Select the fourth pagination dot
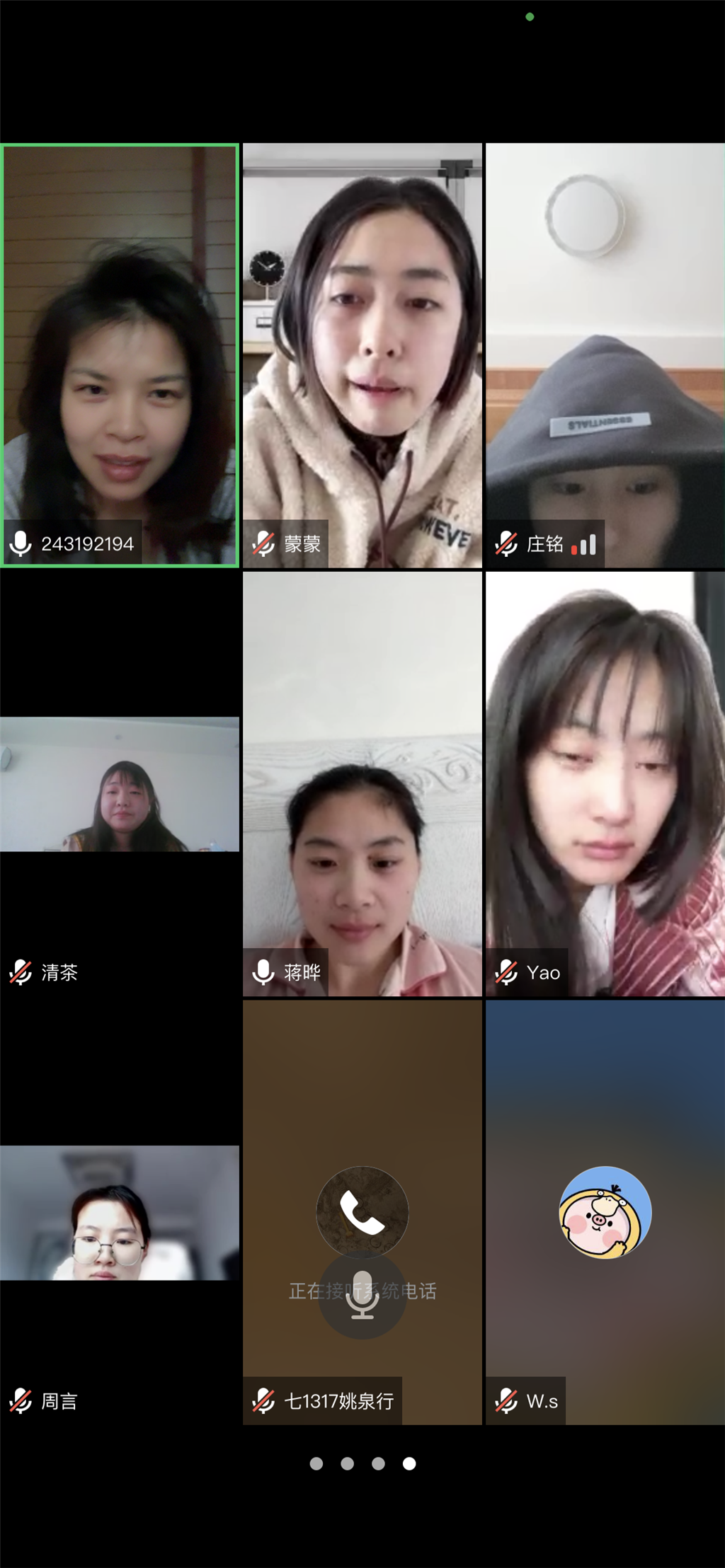Image resolution: width=725 pixels, height=1568 pixels. (x=408, y=1465)
